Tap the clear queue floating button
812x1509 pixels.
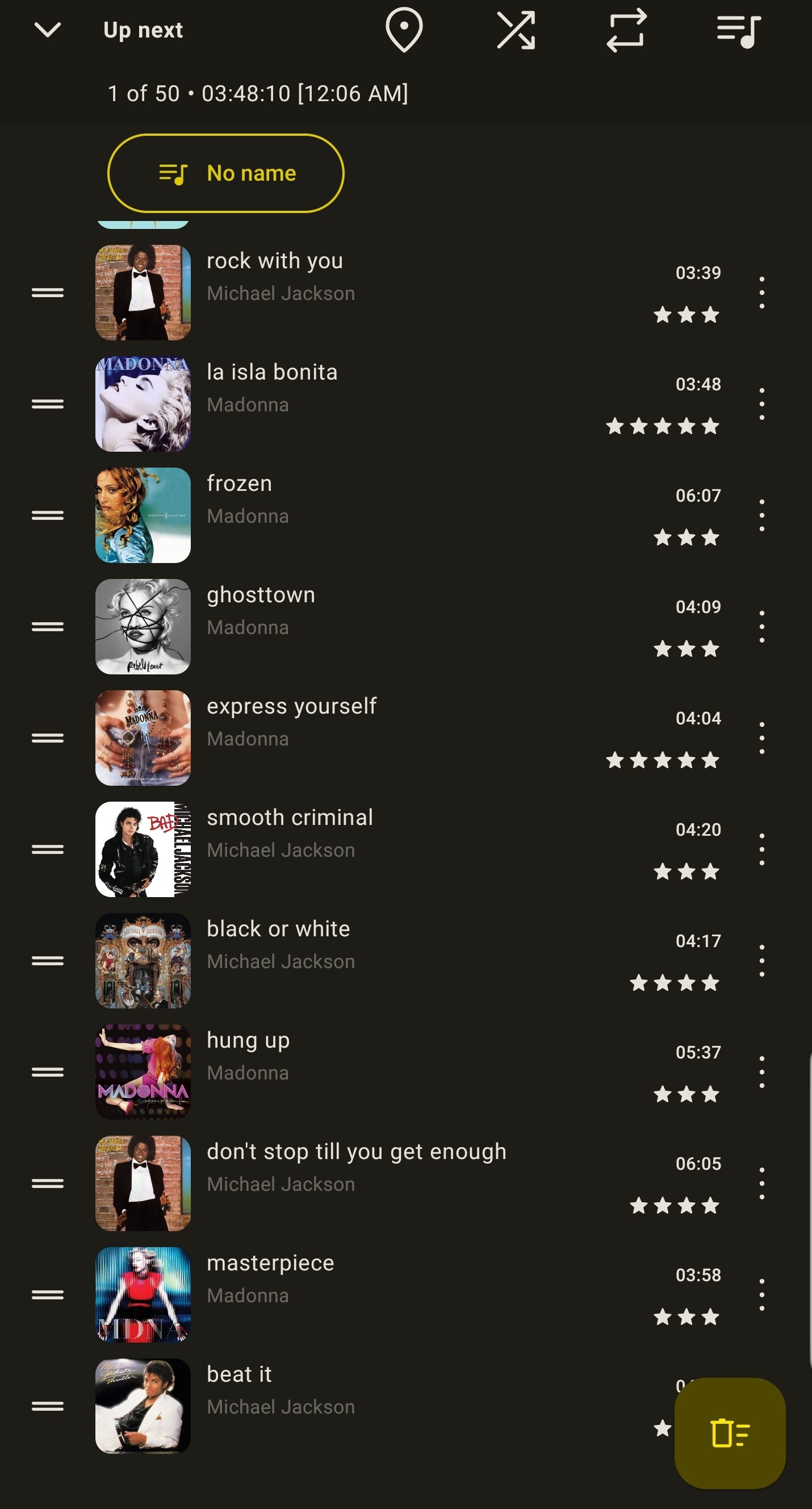(730, 1433)
